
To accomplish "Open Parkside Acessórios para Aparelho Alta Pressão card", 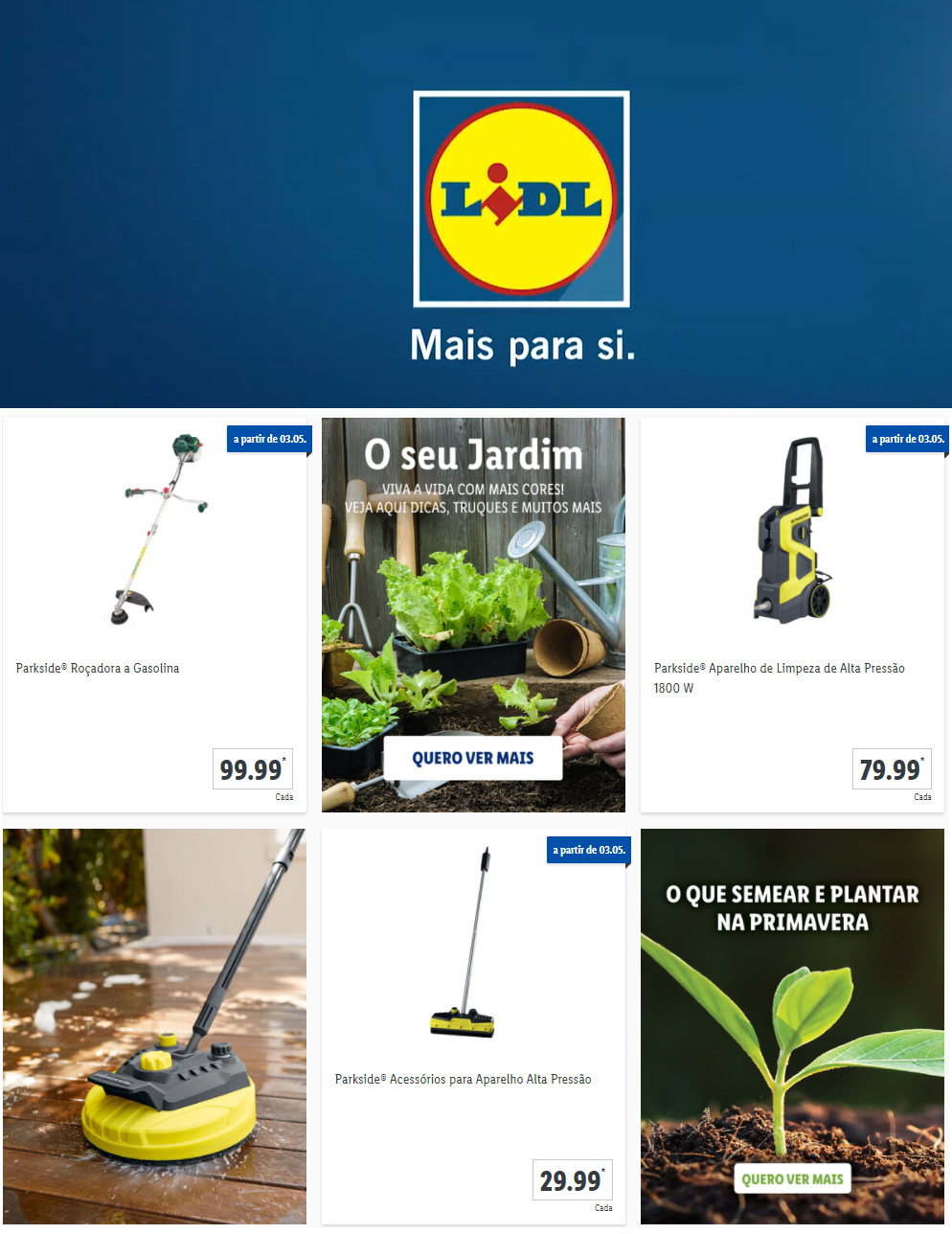I will (473, 1025).
